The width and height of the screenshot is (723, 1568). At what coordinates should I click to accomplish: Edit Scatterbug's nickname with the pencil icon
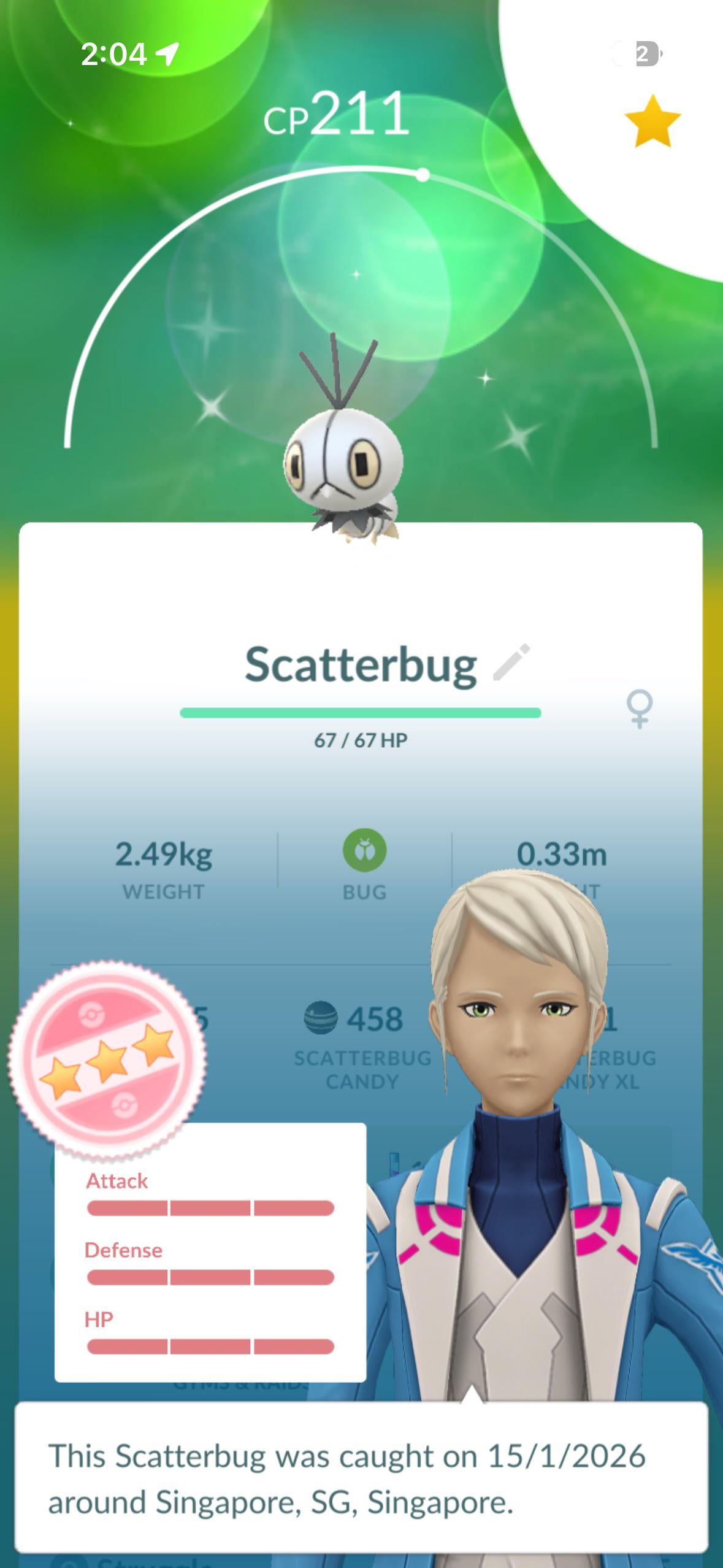point(511,663)
